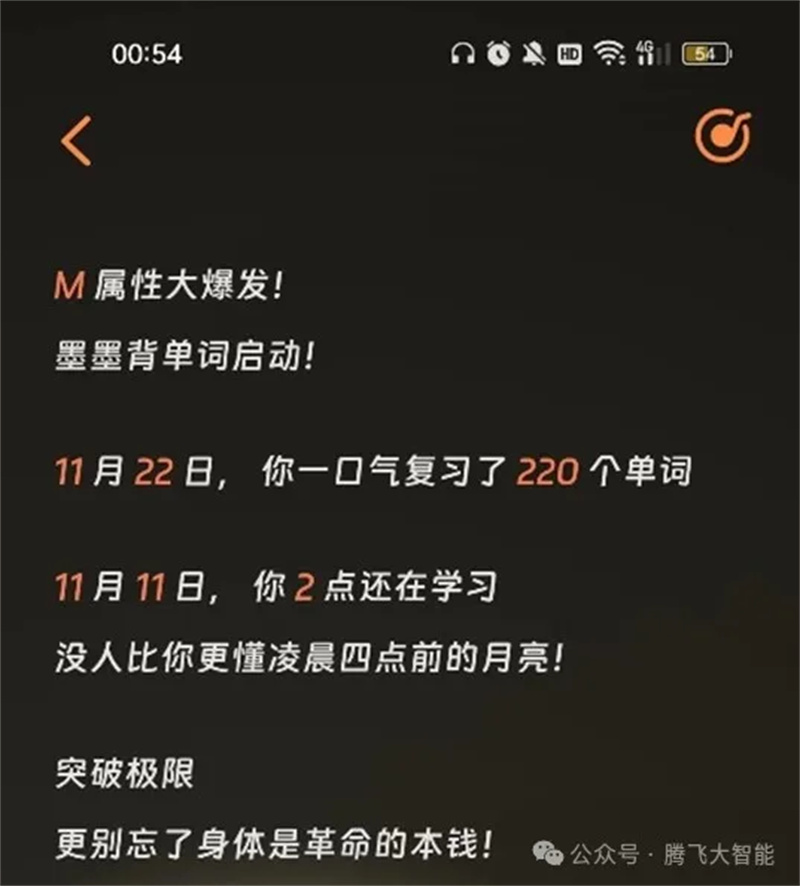
Task: Toggle the background music icon
Action: tap(722, 136)
